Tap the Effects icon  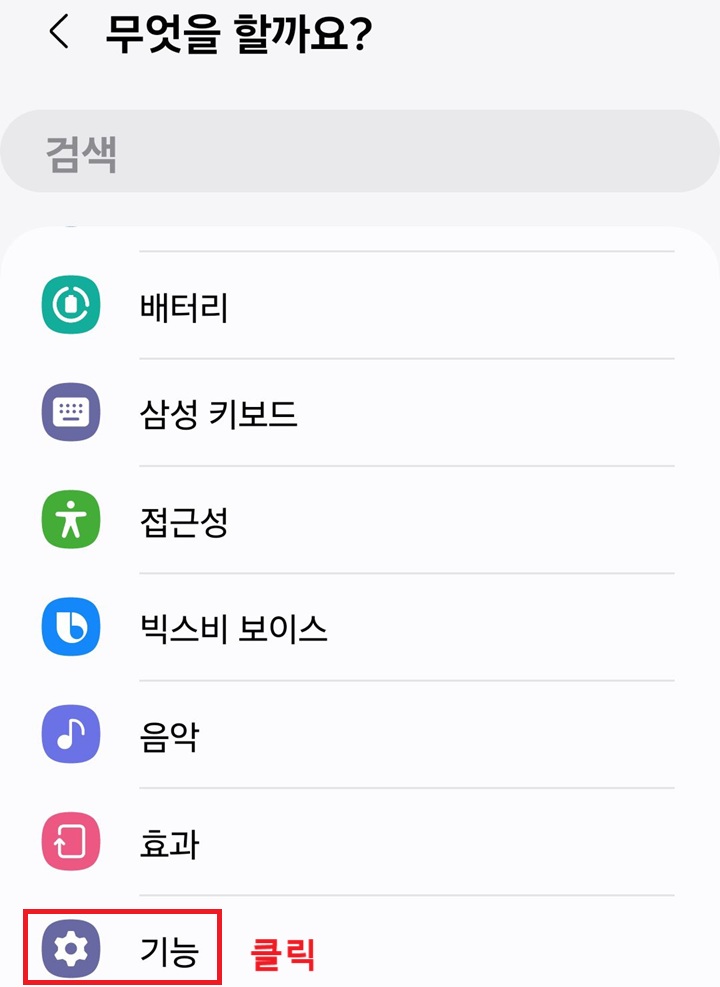[x=70, y=843]
